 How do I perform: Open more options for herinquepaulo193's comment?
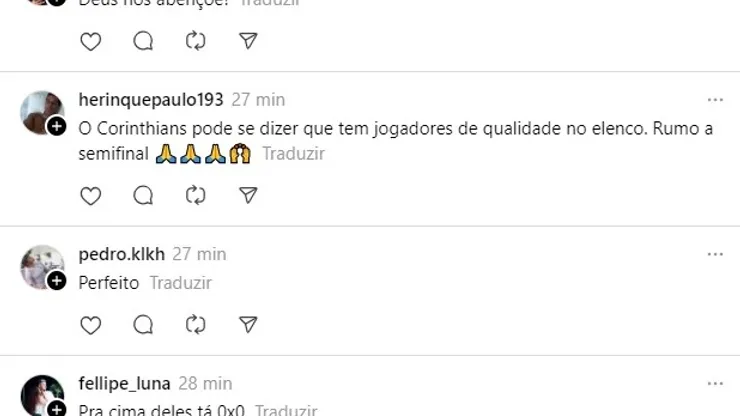click(715, 100)
